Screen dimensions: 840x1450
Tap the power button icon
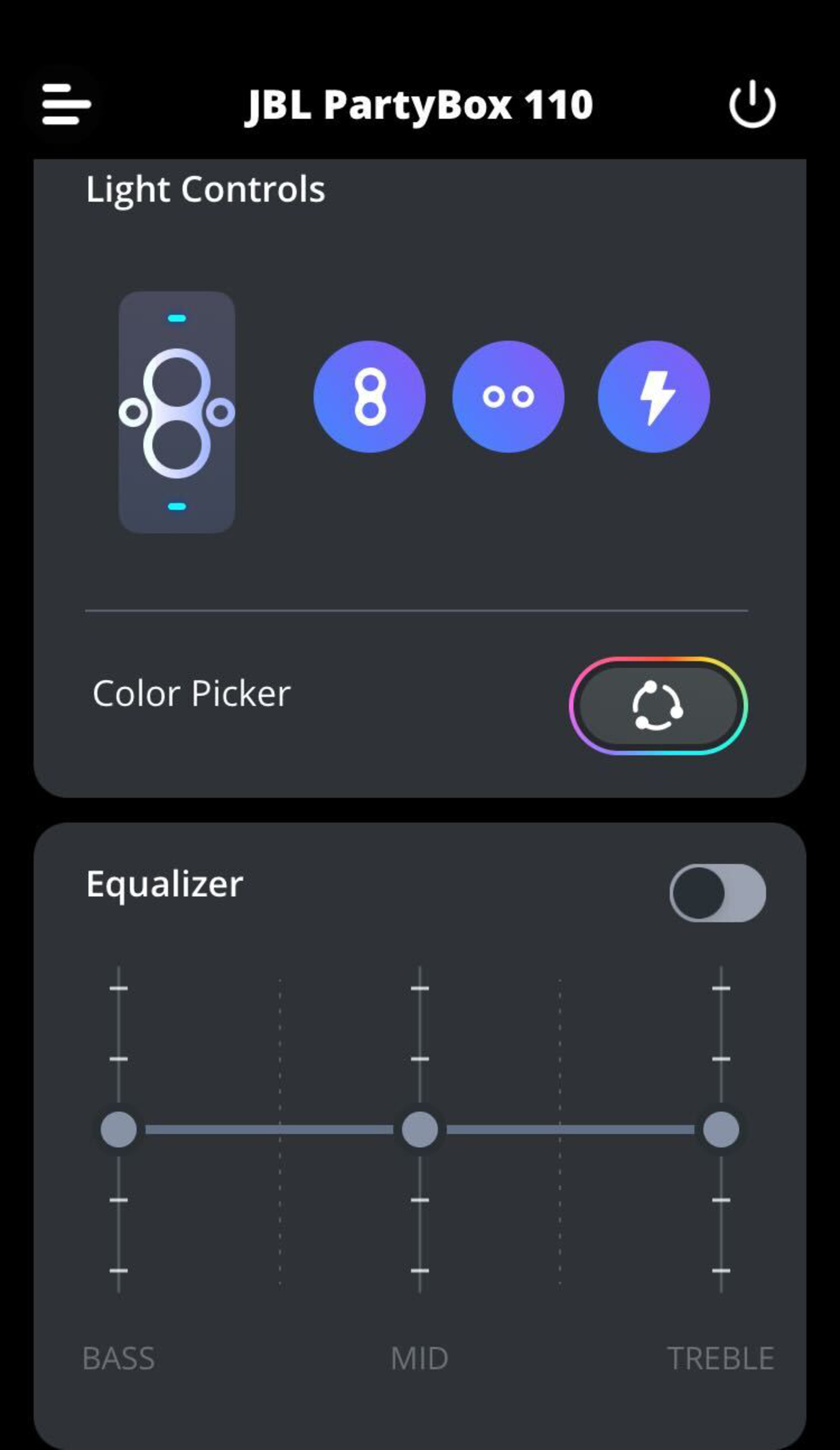click(x=752, y=105)
